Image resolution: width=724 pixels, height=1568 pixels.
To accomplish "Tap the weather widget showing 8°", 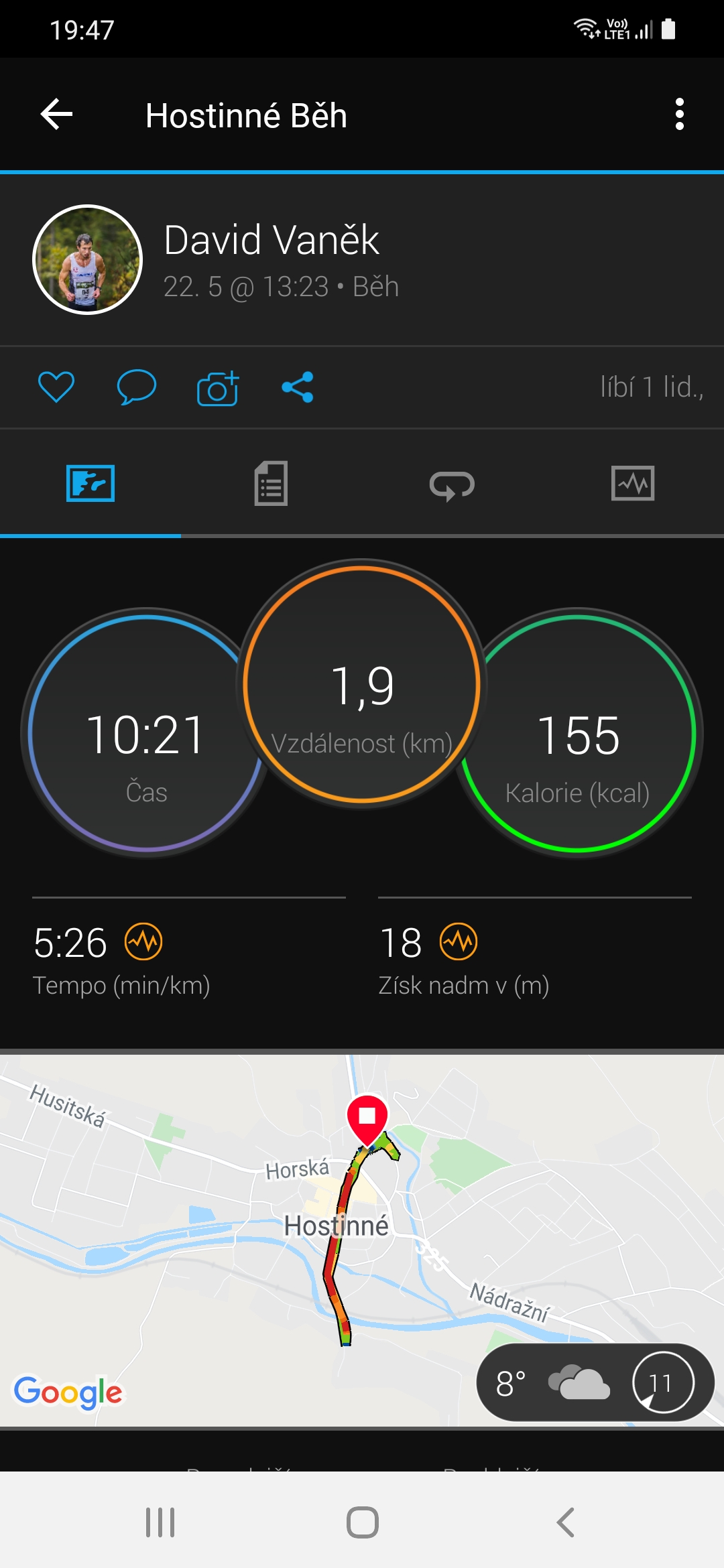I will 595,1382.
